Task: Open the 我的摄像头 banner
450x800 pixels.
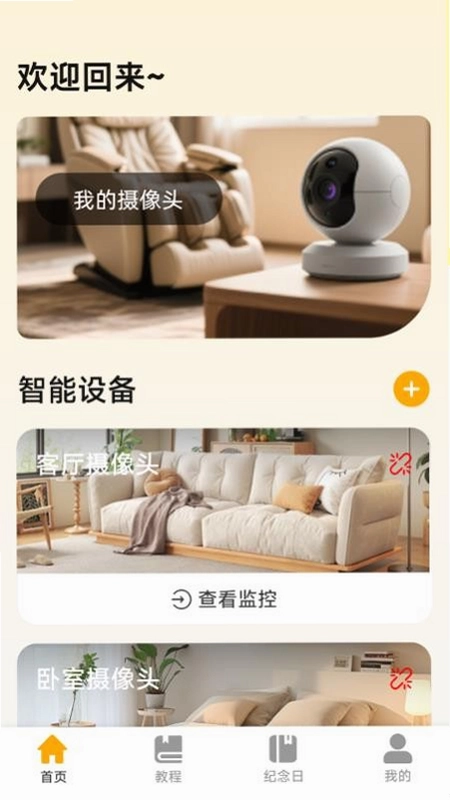Action: [x=224, y=227]
